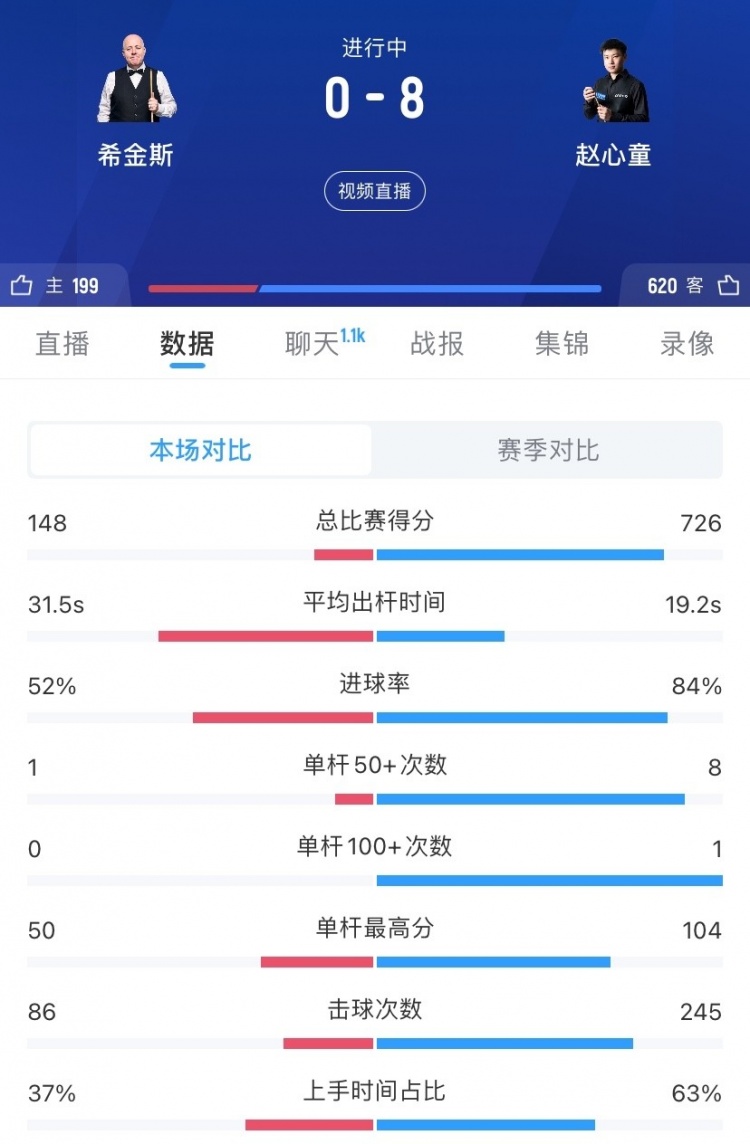The image size is (750, 1144).
Task: Open the 视频直播 video live button
Action: coord(375,191)
